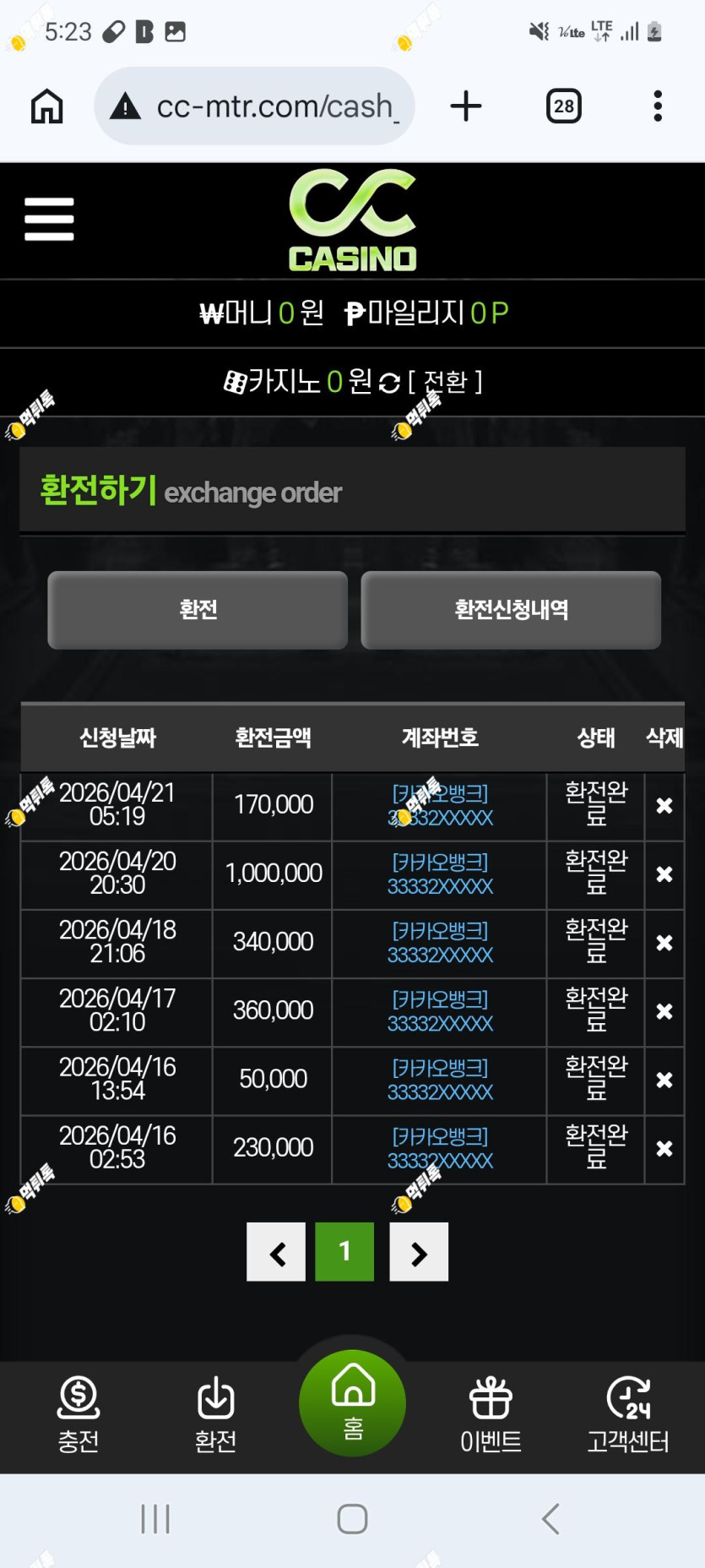Screen dimensions: 705x1568
Task: Go to the previous page of records
Action: coord(276,1252)
